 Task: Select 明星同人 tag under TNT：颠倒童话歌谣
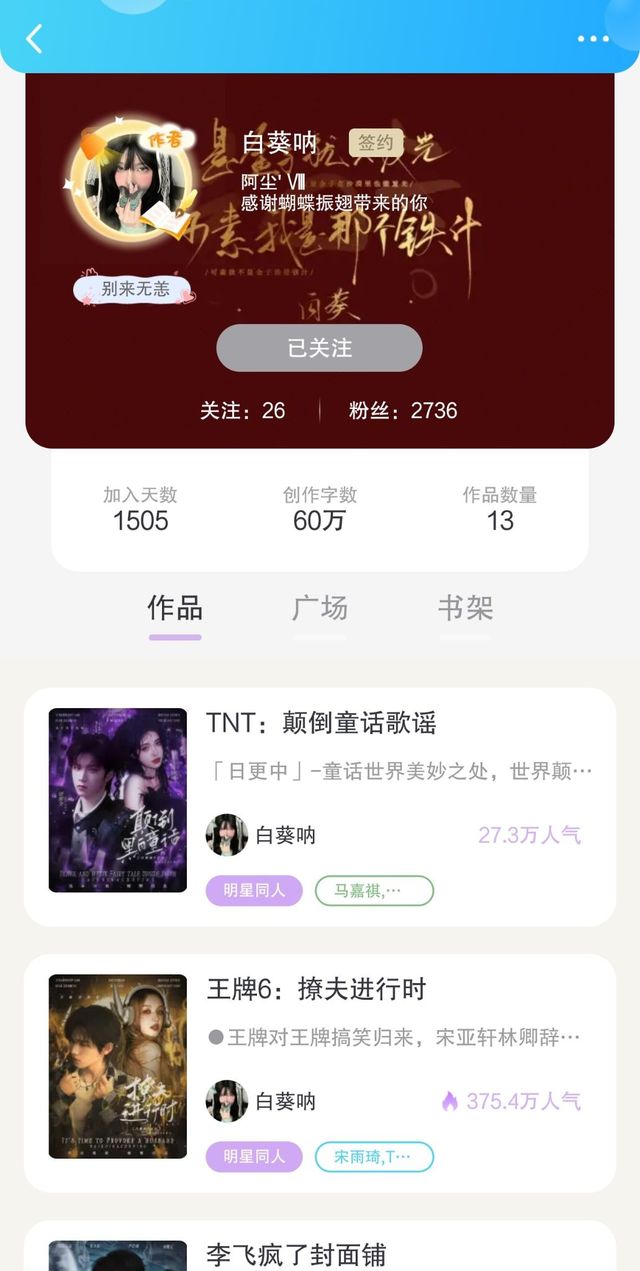[254, 890]
